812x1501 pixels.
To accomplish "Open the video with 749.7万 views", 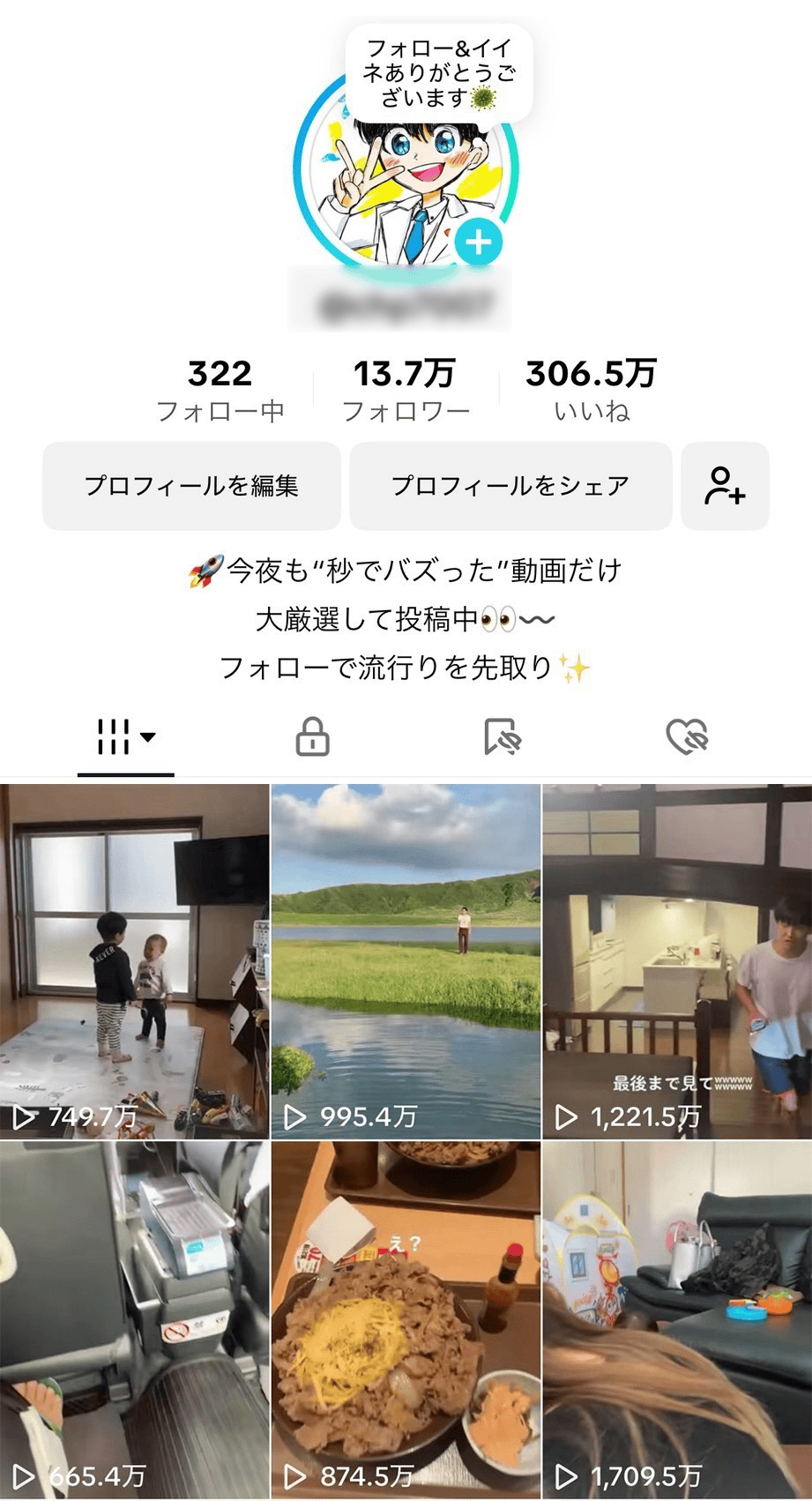I will (x=134, y=961).
